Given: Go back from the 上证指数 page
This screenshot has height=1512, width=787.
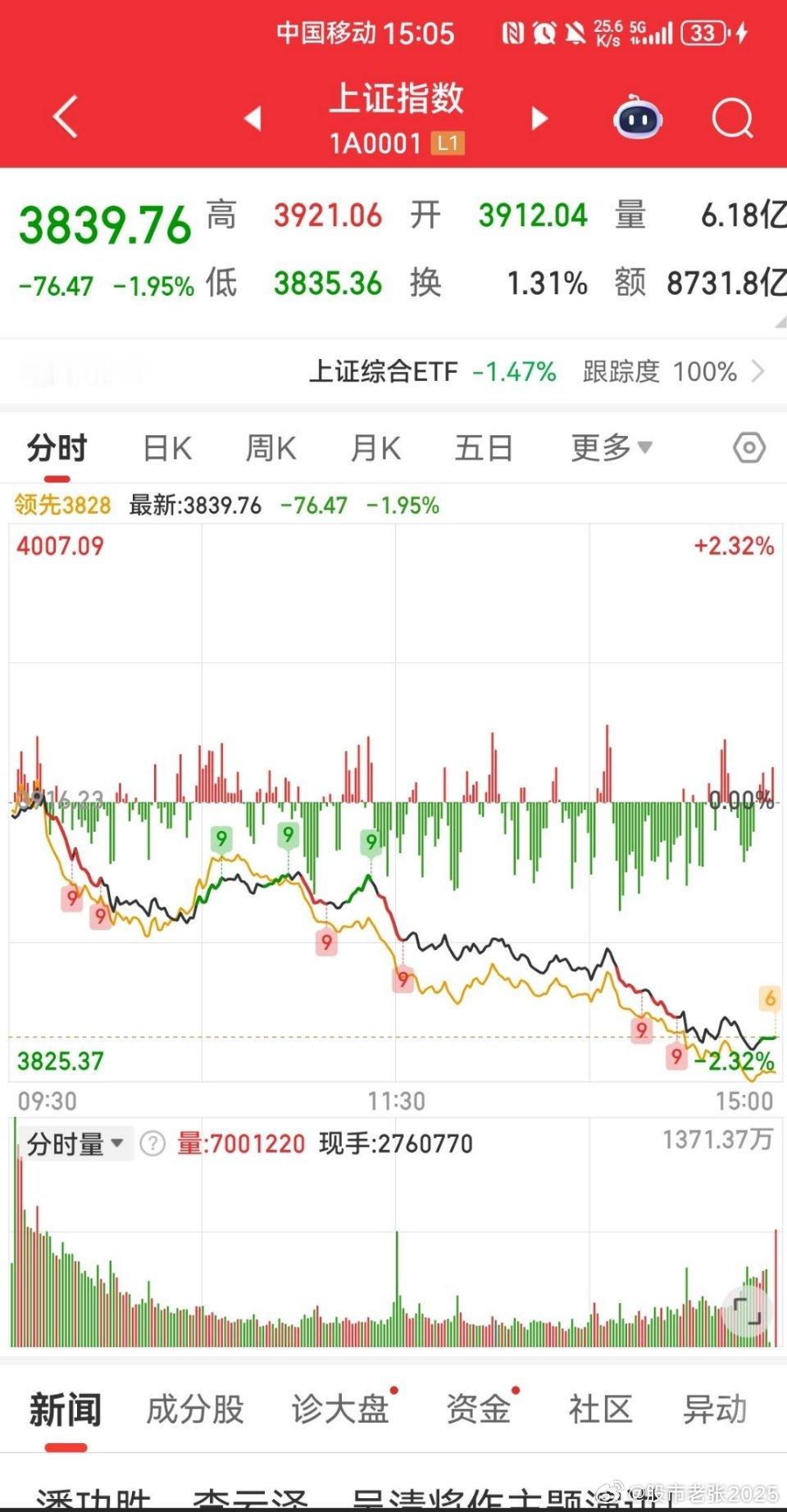Looking at the screenshot, I should [x=66, y=117].
